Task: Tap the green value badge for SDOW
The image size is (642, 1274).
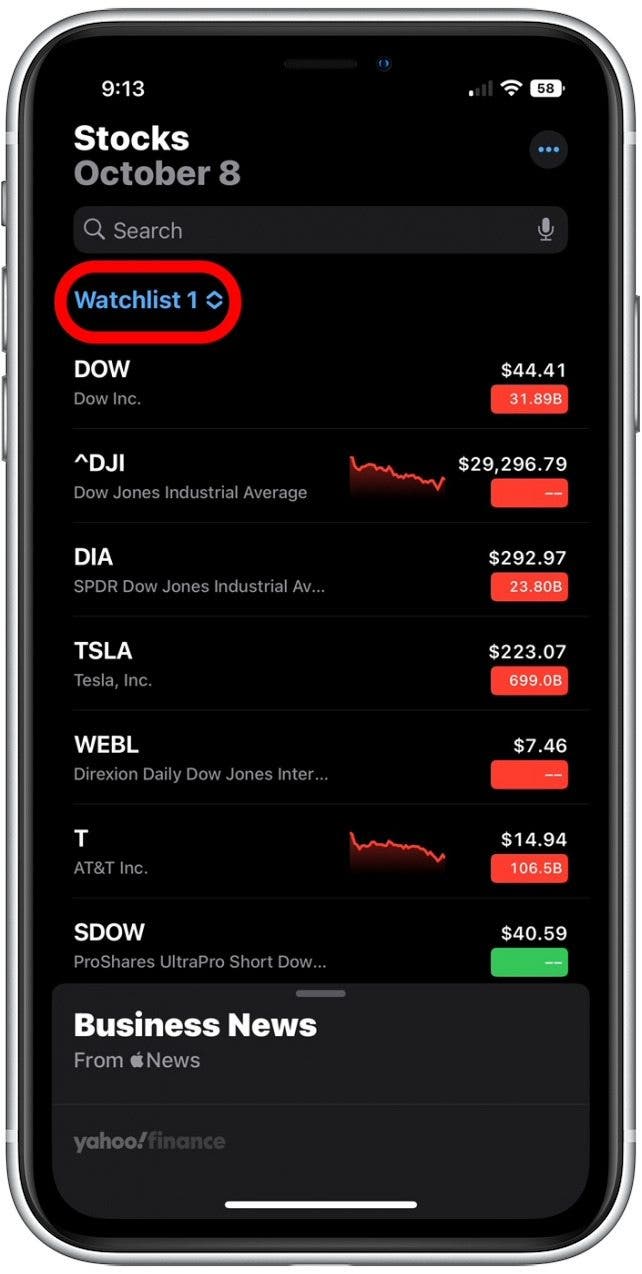Action: [529, 963]
